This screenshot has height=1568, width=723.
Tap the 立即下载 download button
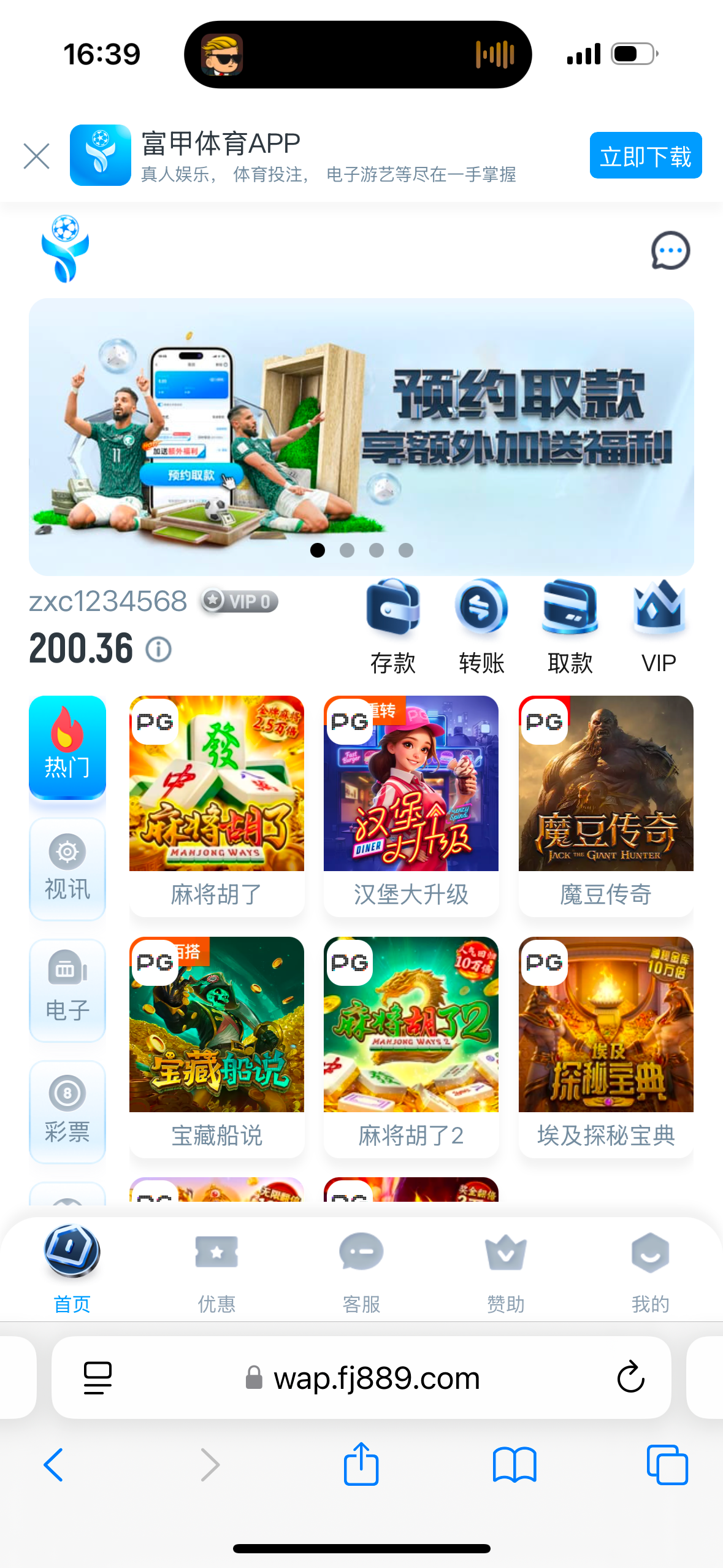[645, 156]
